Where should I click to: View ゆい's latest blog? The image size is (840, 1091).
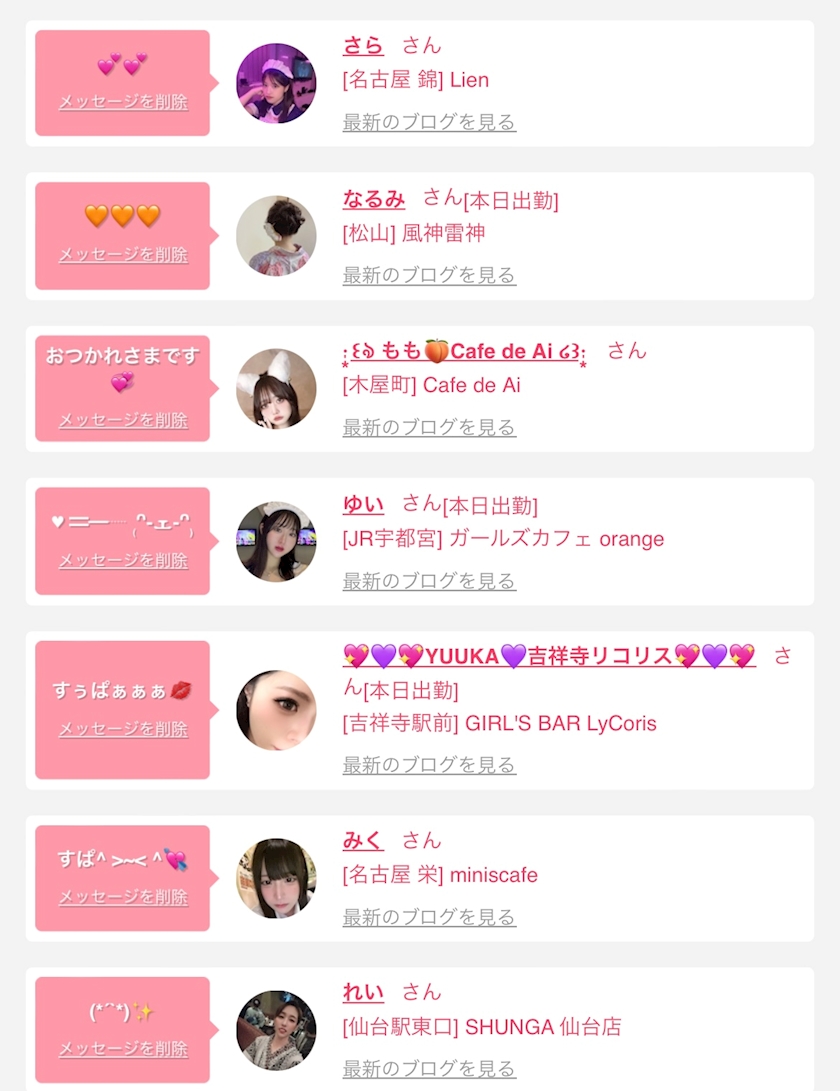[429, 581]
